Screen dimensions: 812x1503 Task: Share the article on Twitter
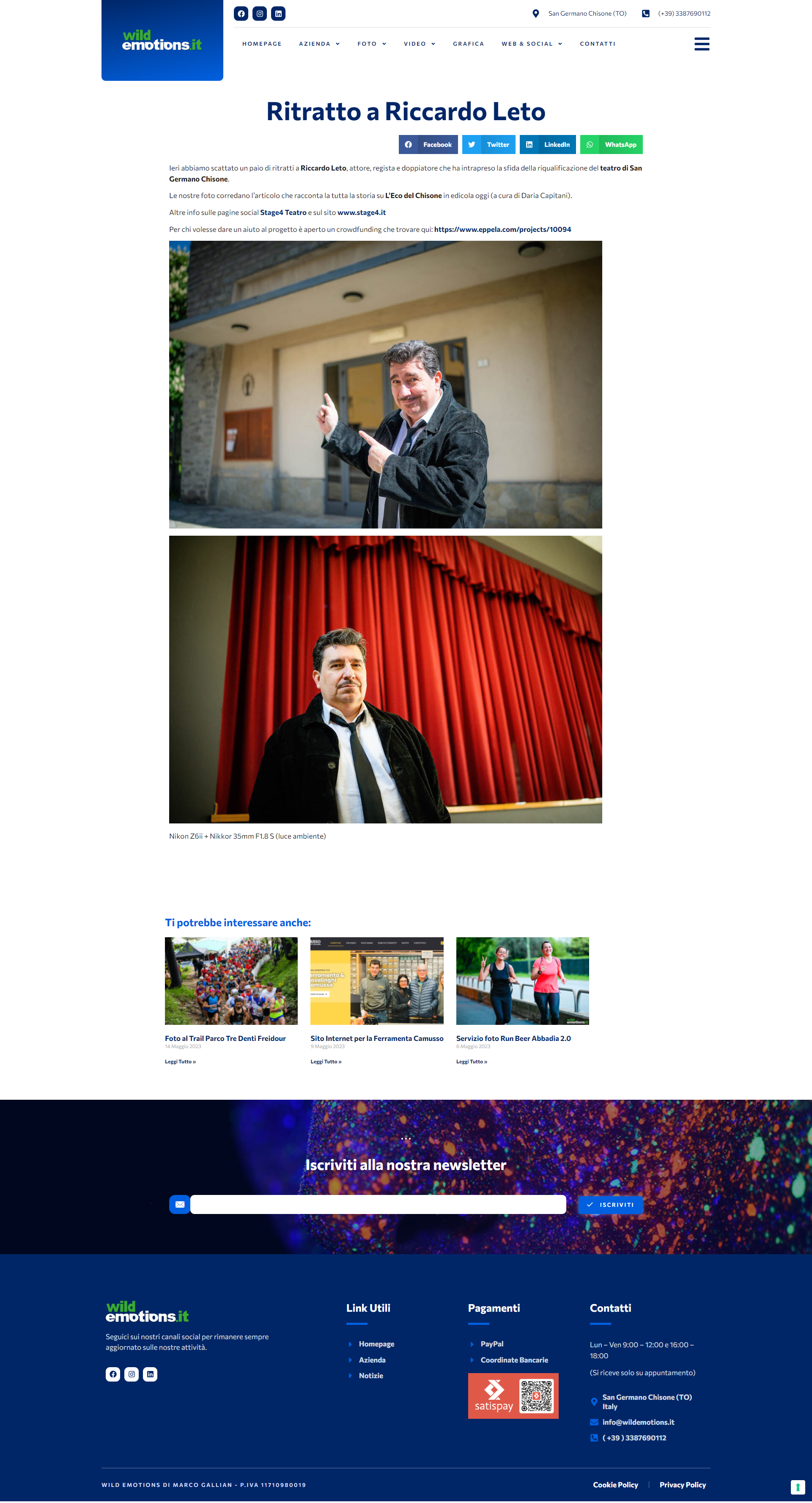tap(489, 145)
